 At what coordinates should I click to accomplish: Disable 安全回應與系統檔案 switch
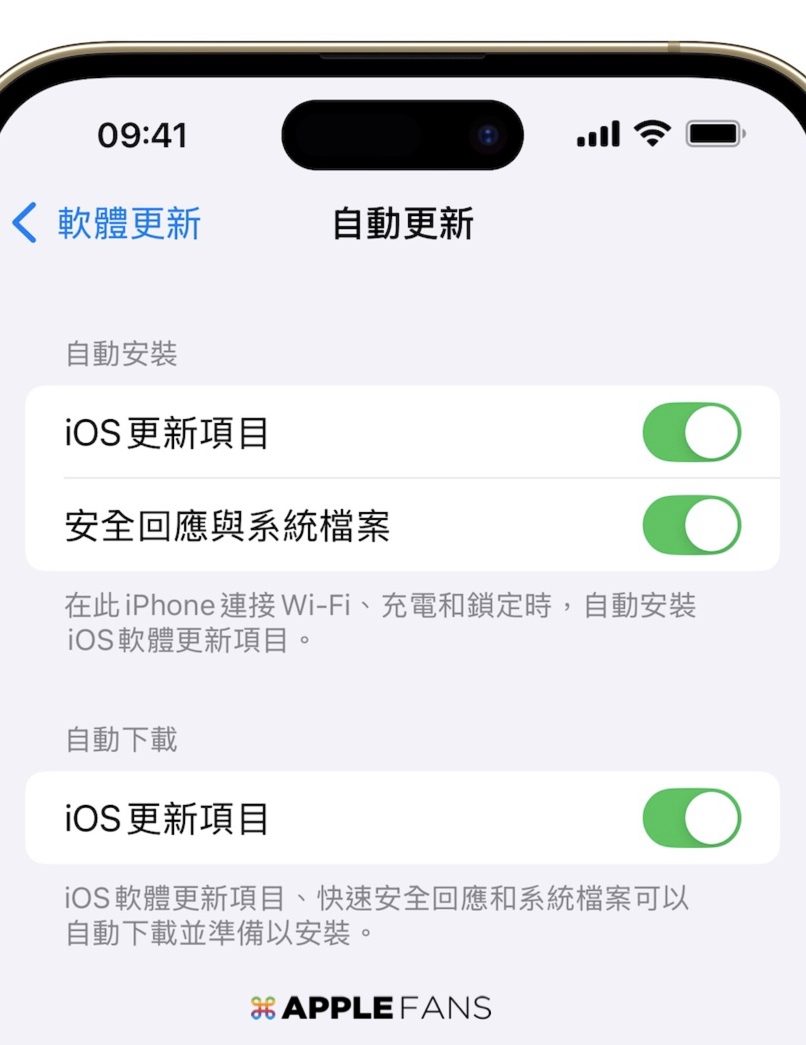691,525
